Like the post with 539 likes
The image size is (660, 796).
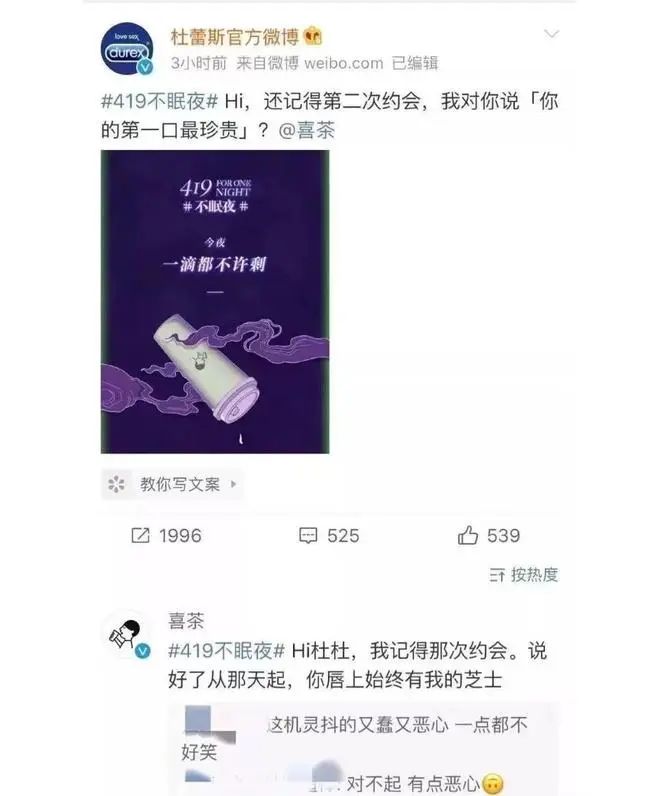[x=488, y=536]
